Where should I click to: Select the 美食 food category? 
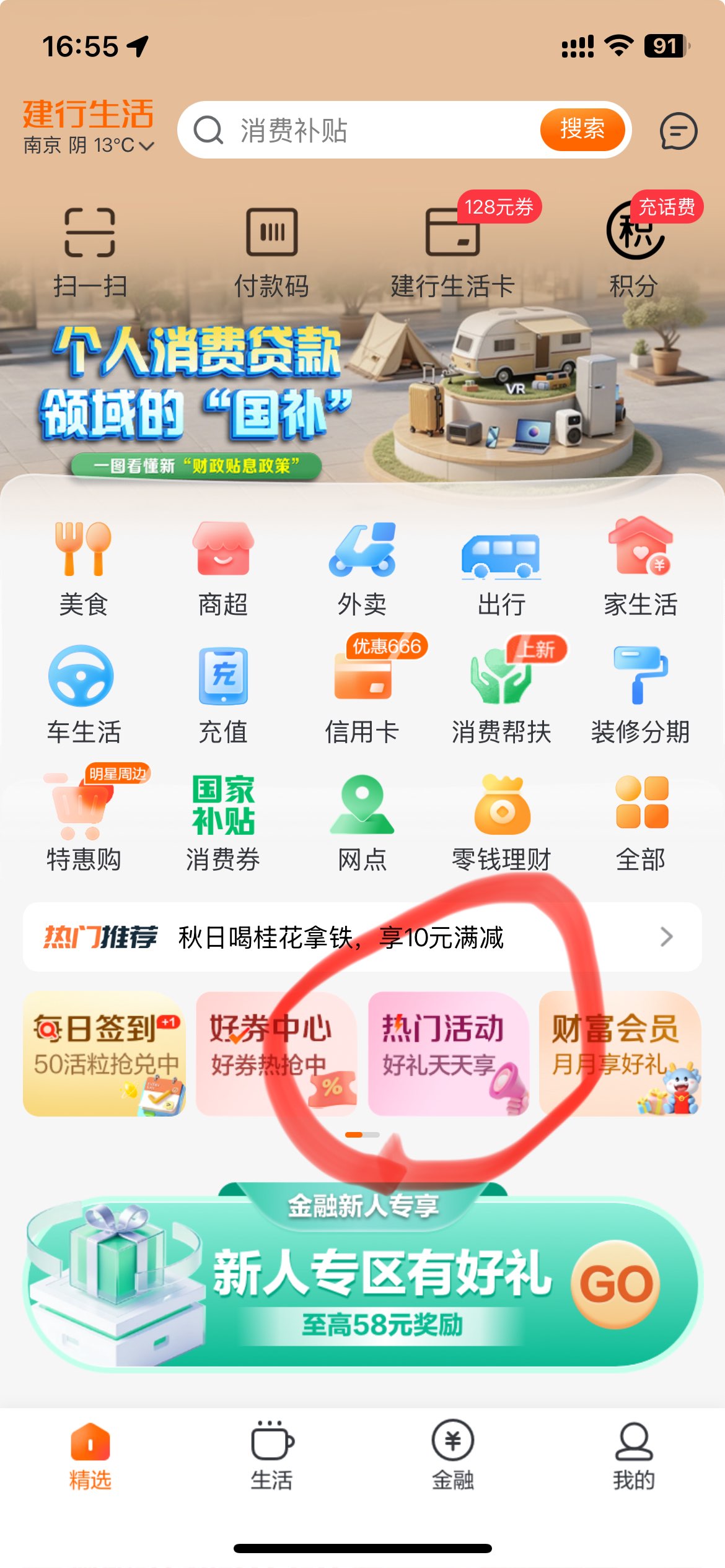[84, 567]
